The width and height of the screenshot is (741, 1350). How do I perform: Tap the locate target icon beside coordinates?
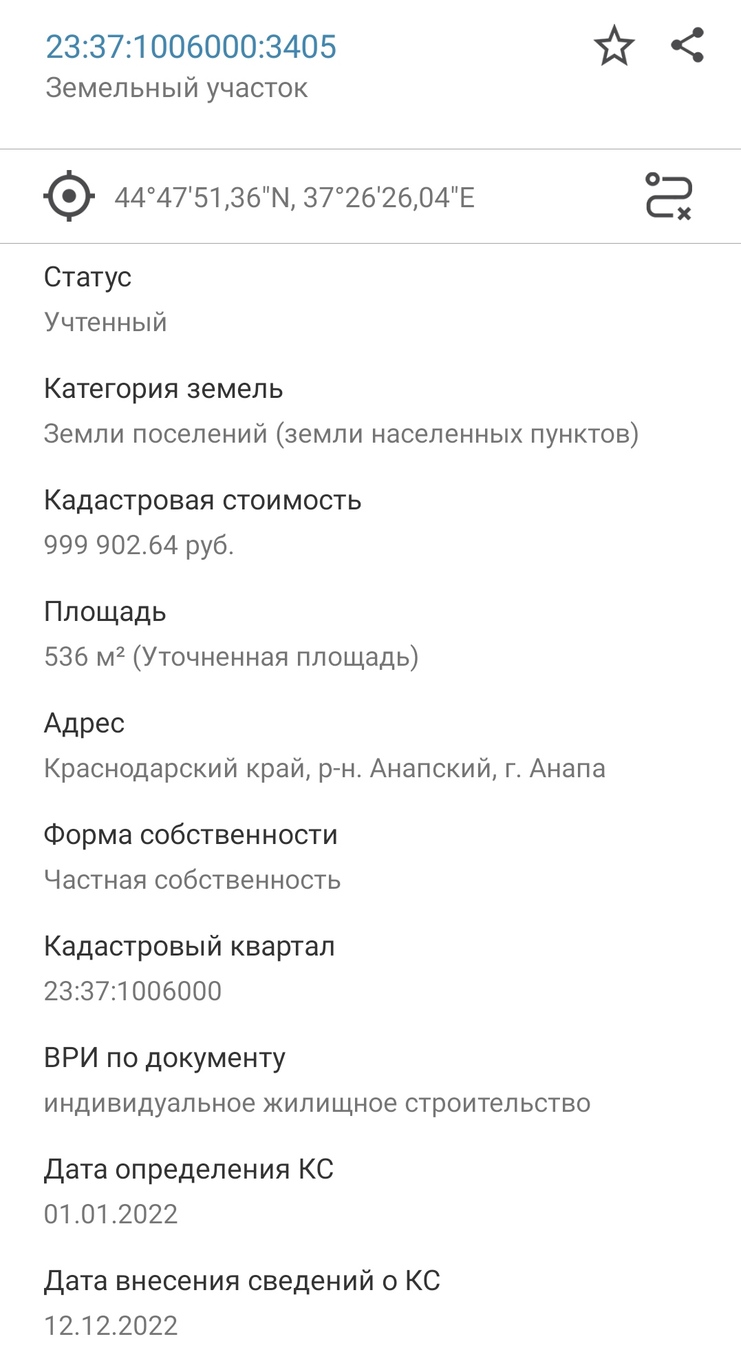coord(69,196)
